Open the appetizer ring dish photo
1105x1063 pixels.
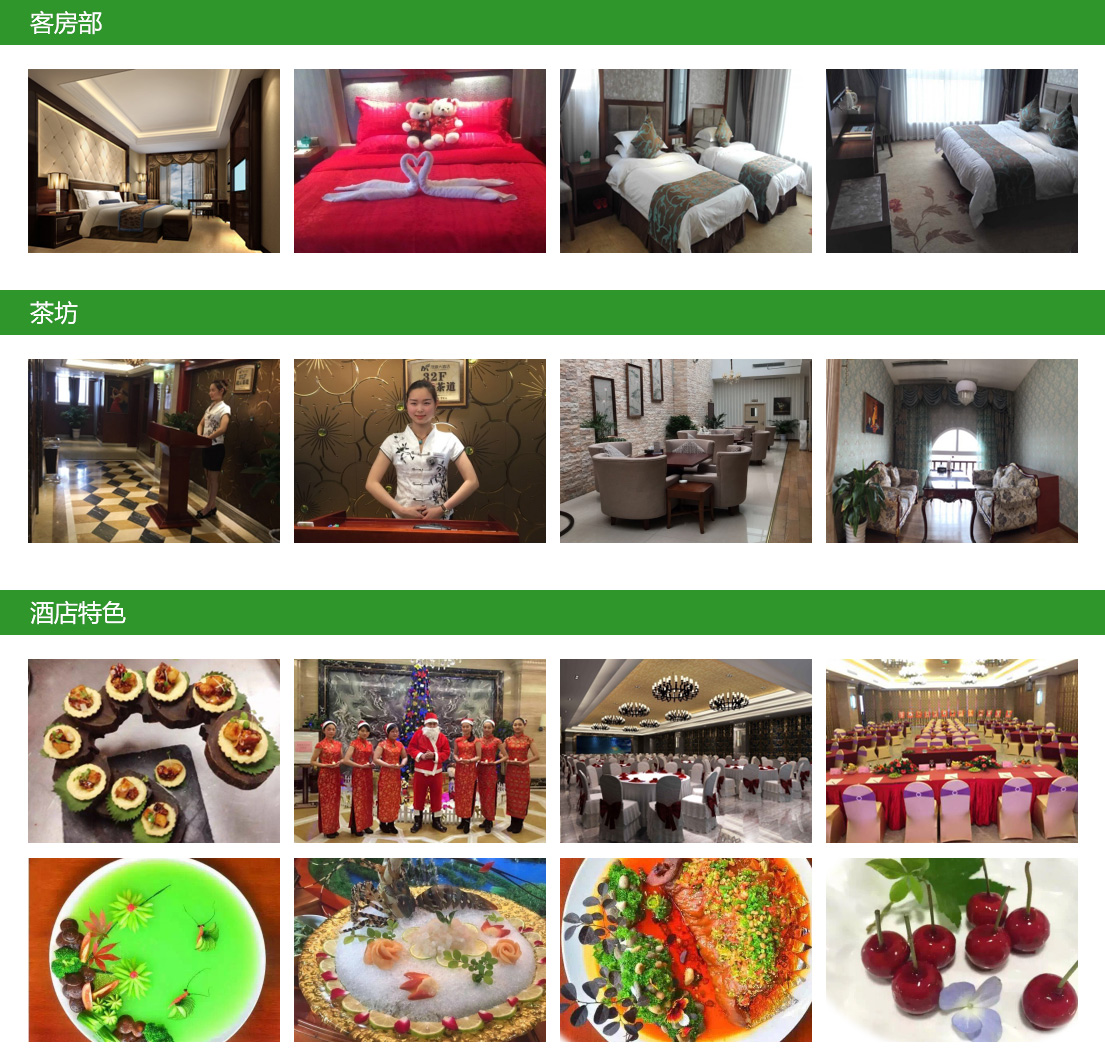coord(154,751)
